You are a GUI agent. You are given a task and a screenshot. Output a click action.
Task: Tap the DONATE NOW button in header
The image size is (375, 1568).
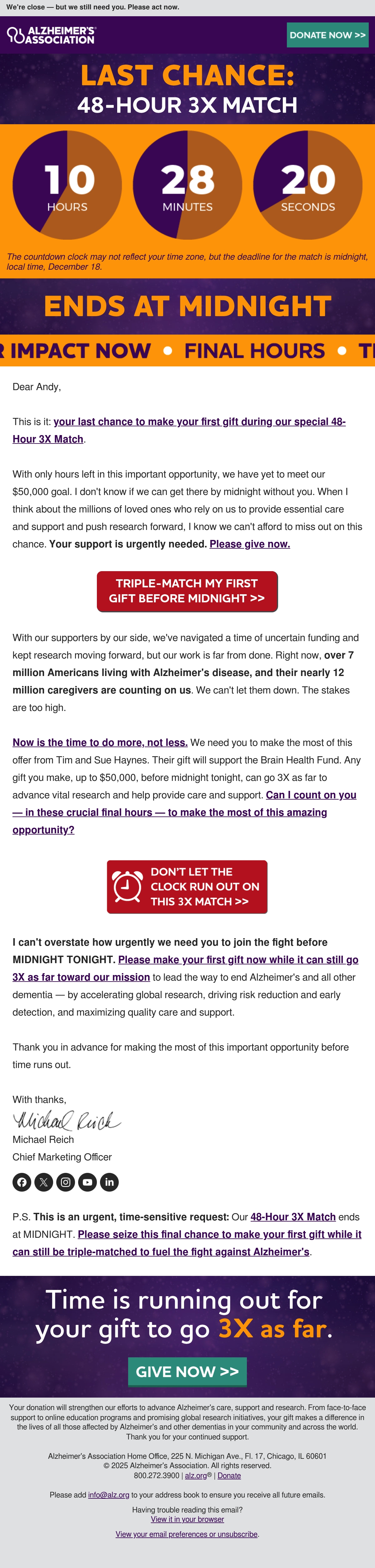[327, 35]
